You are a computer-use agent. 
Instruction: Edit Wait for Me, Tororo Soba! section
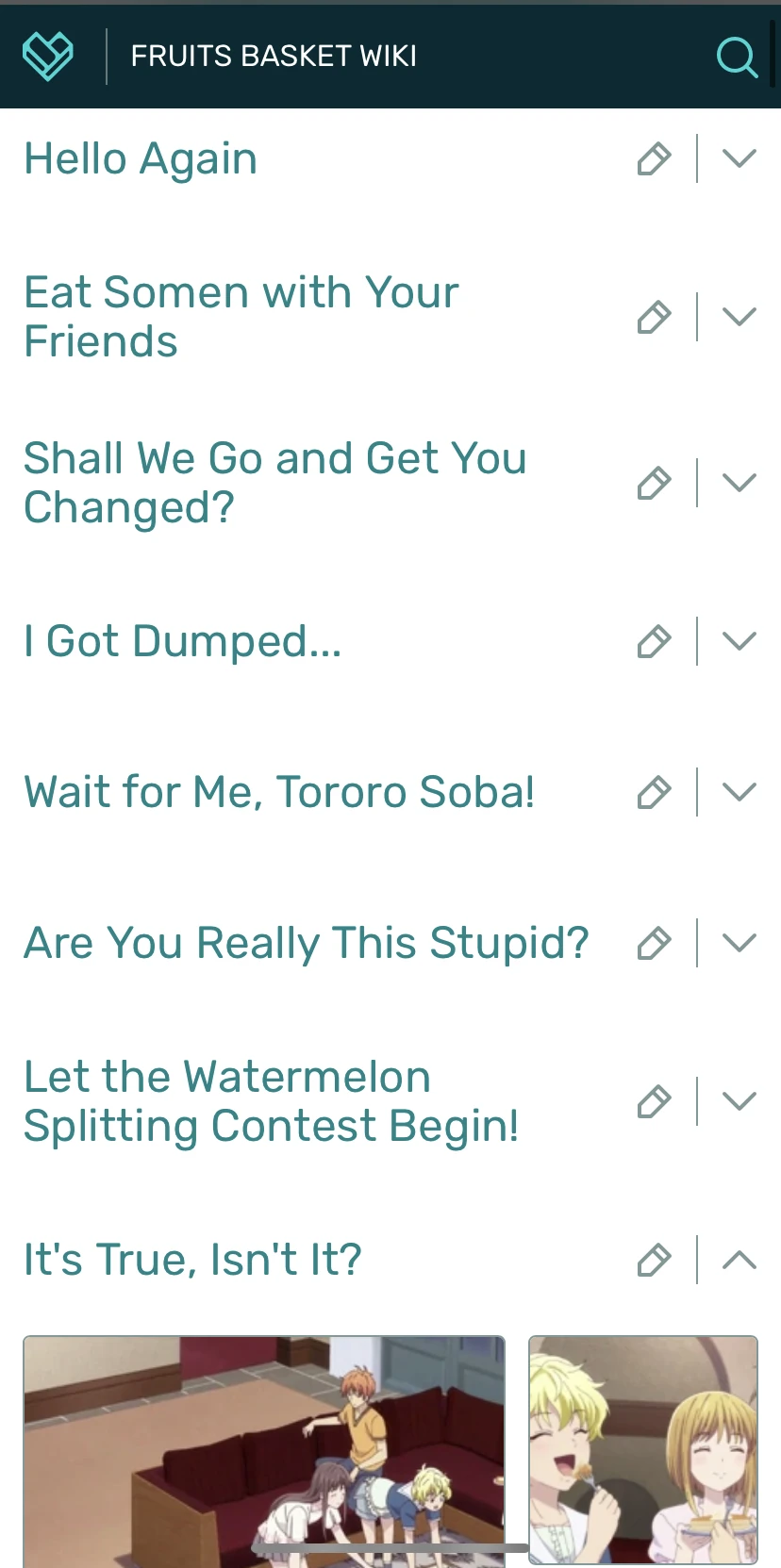(x=654, y=792)
